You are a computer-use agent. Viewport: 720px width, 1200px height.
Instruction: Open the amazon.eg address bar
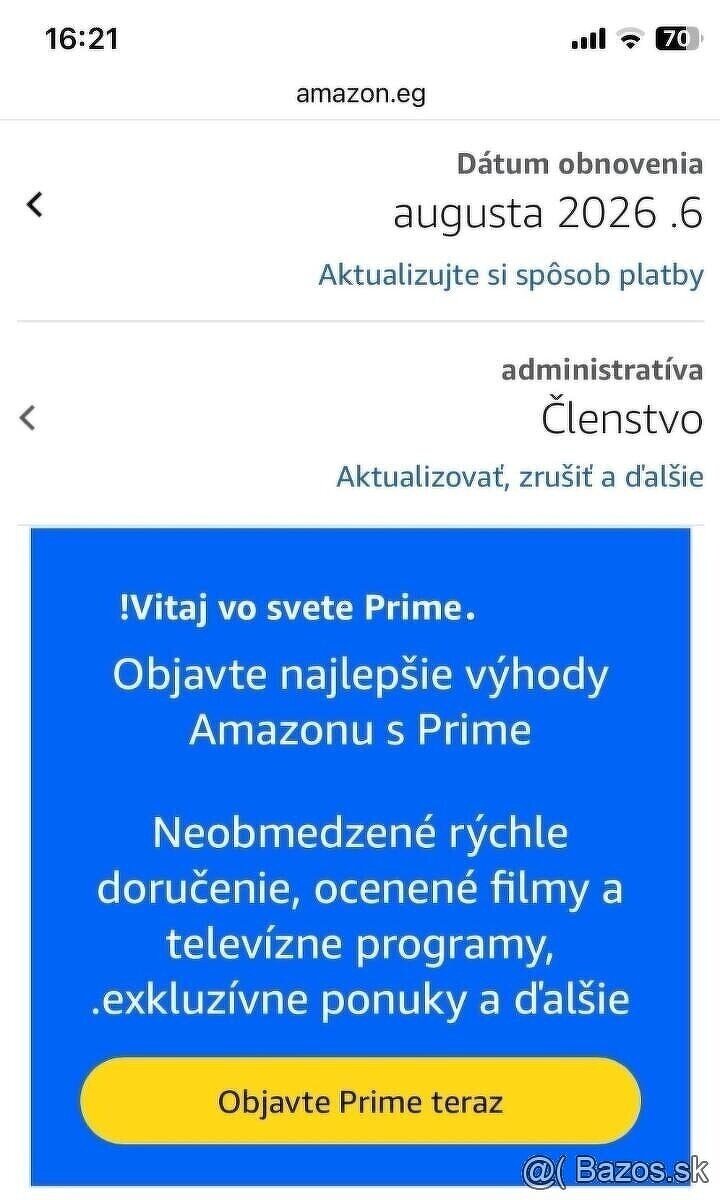tap(360, 94)
